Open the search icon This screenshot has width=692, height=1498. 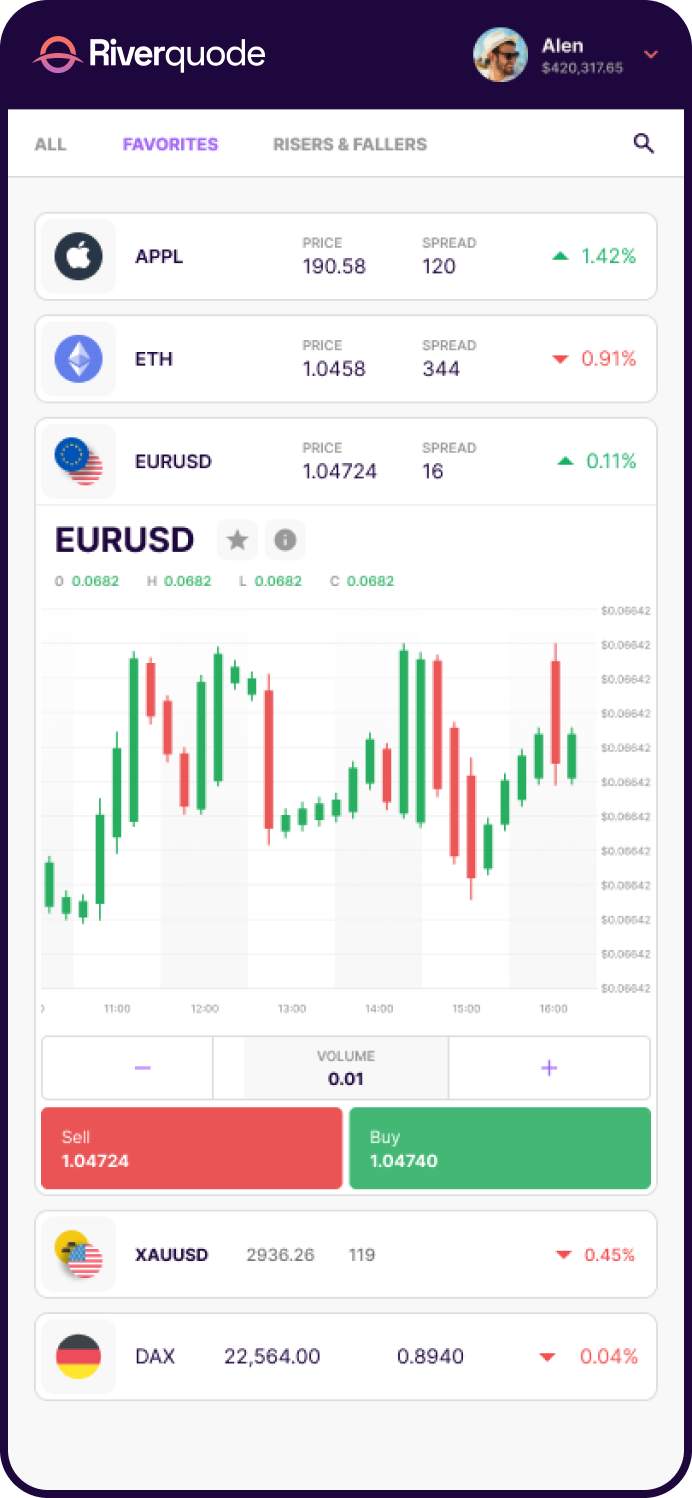[644, 144]
